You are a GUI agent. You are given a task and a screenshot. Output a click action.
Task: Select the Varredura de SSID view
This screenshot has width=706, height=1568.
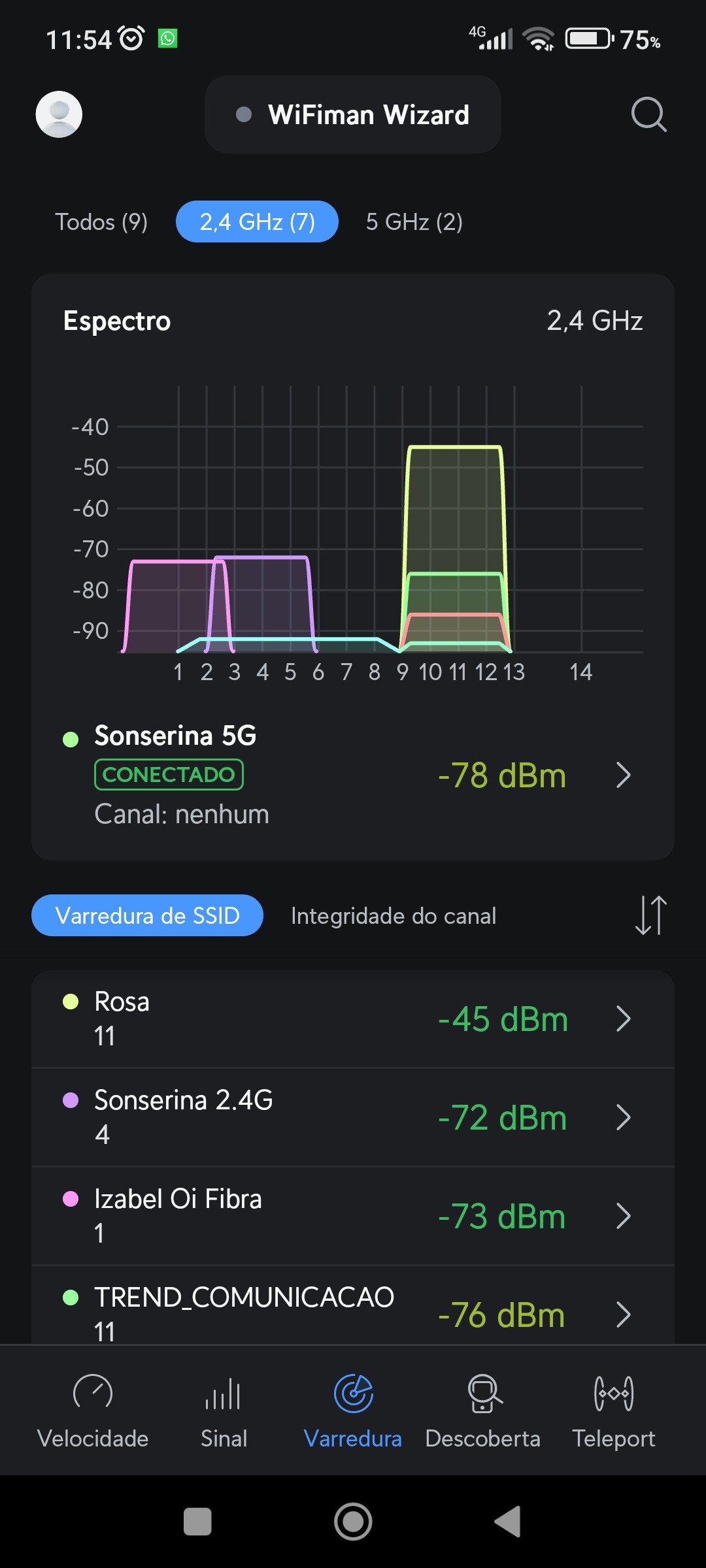click(147, 915)
